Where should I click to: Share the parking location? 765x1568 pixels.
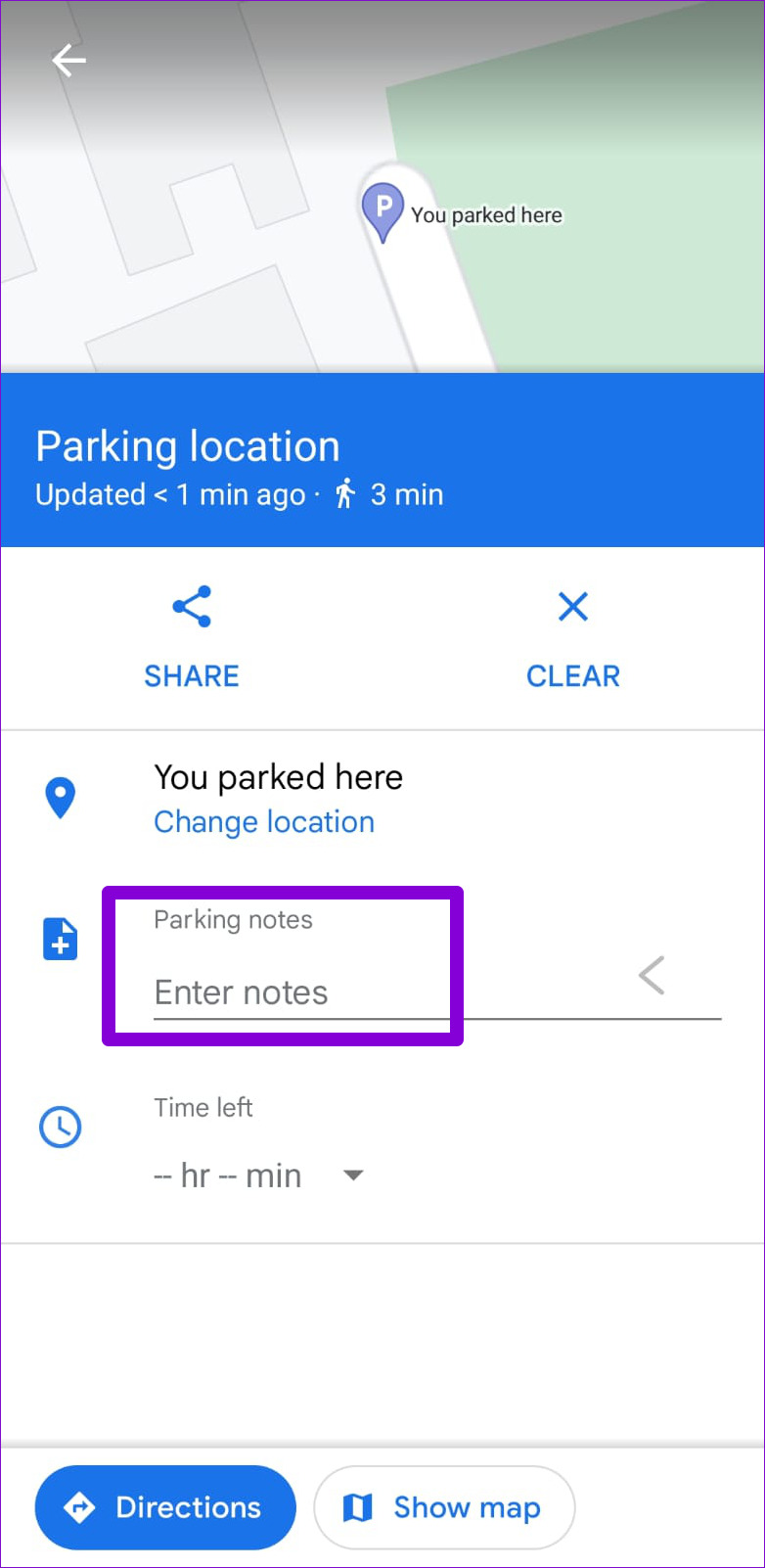coord(192,634)
